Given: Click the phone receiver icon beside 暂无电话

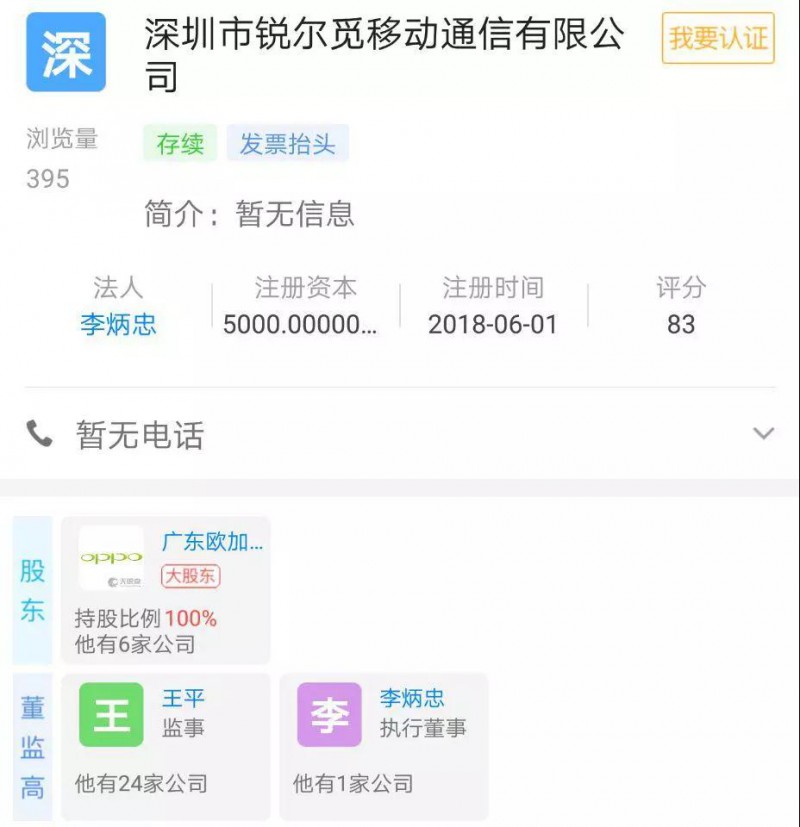Looking at the screenshot, I should pyautogui.click(x=38, y=434).
